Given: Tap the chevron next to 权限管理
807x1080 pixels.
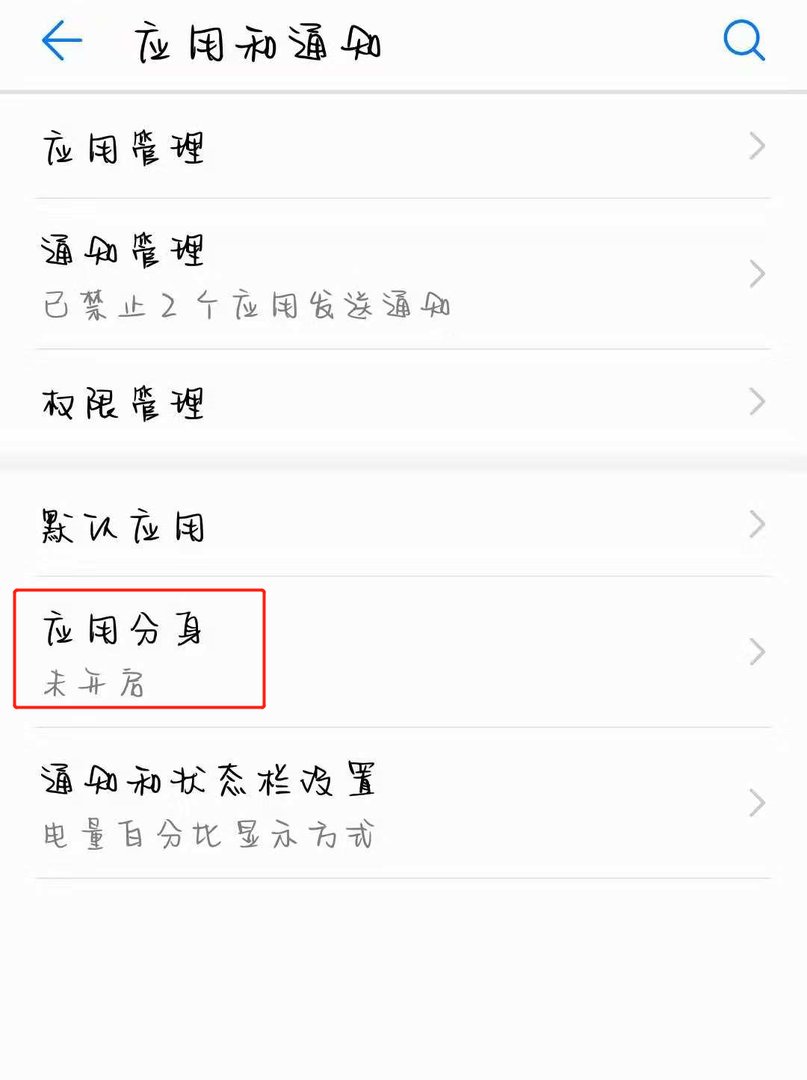Looking at the screenshot, I should (756, 402).
